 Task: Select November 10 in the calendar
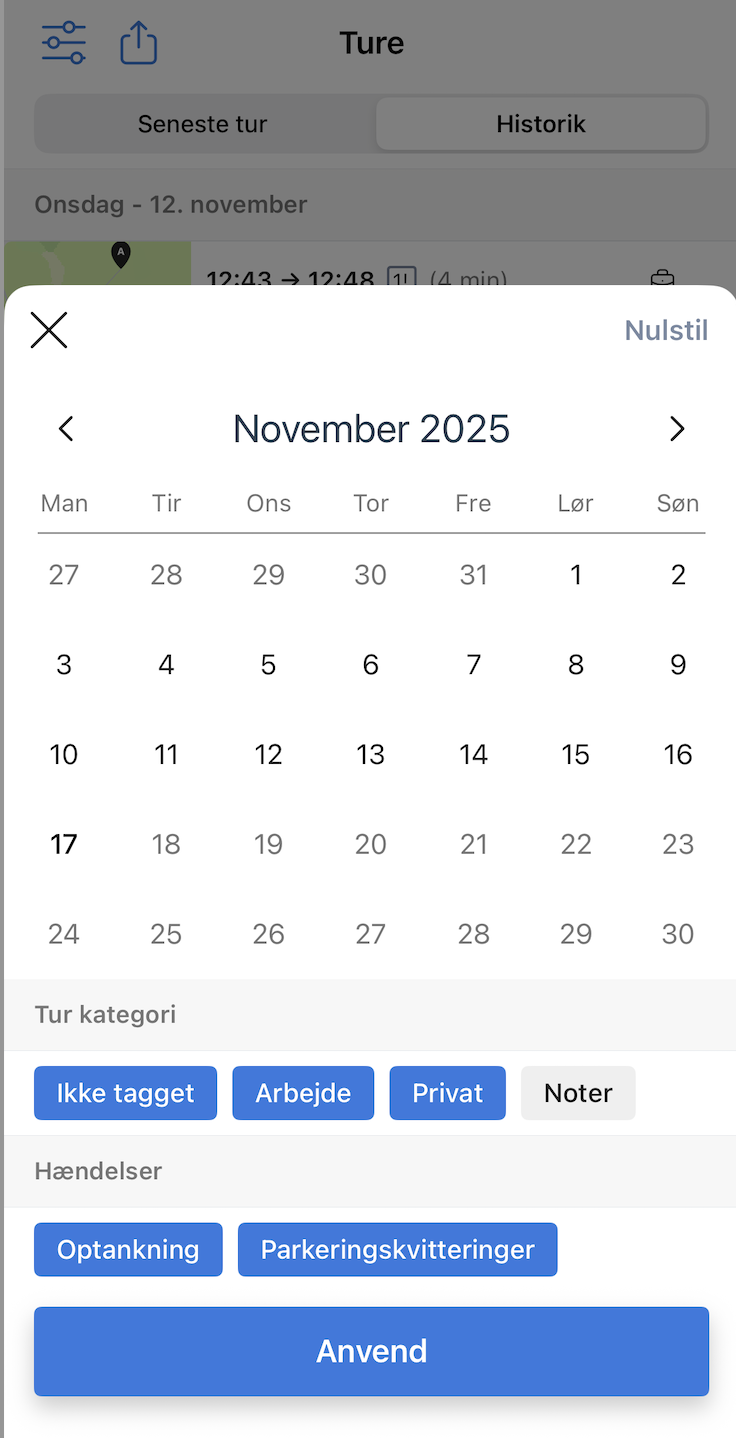click(x=64, y=754)
